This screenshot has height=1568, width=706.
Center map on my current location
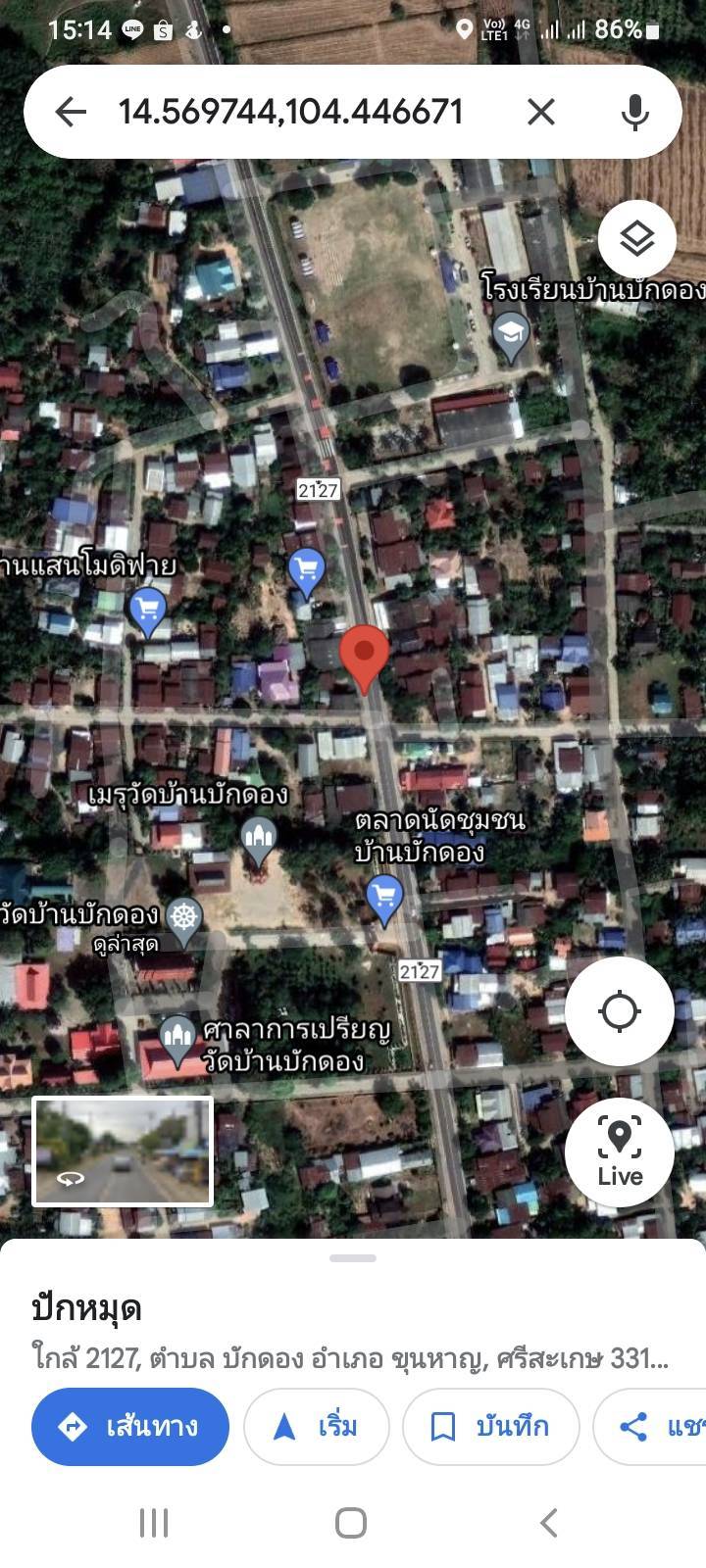(x=620, y=1011)
